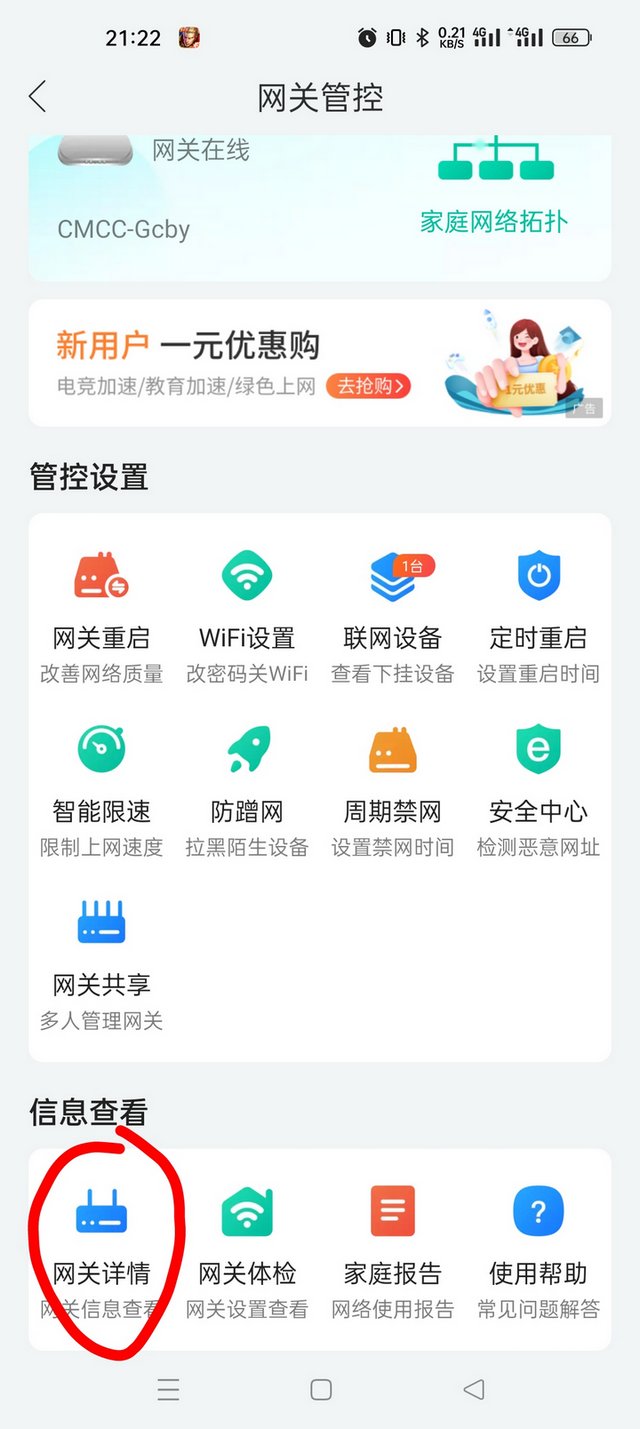Viewport: 640px width, 1429px height.
Task: Go back from 网关管控 page
Action: 38,97
